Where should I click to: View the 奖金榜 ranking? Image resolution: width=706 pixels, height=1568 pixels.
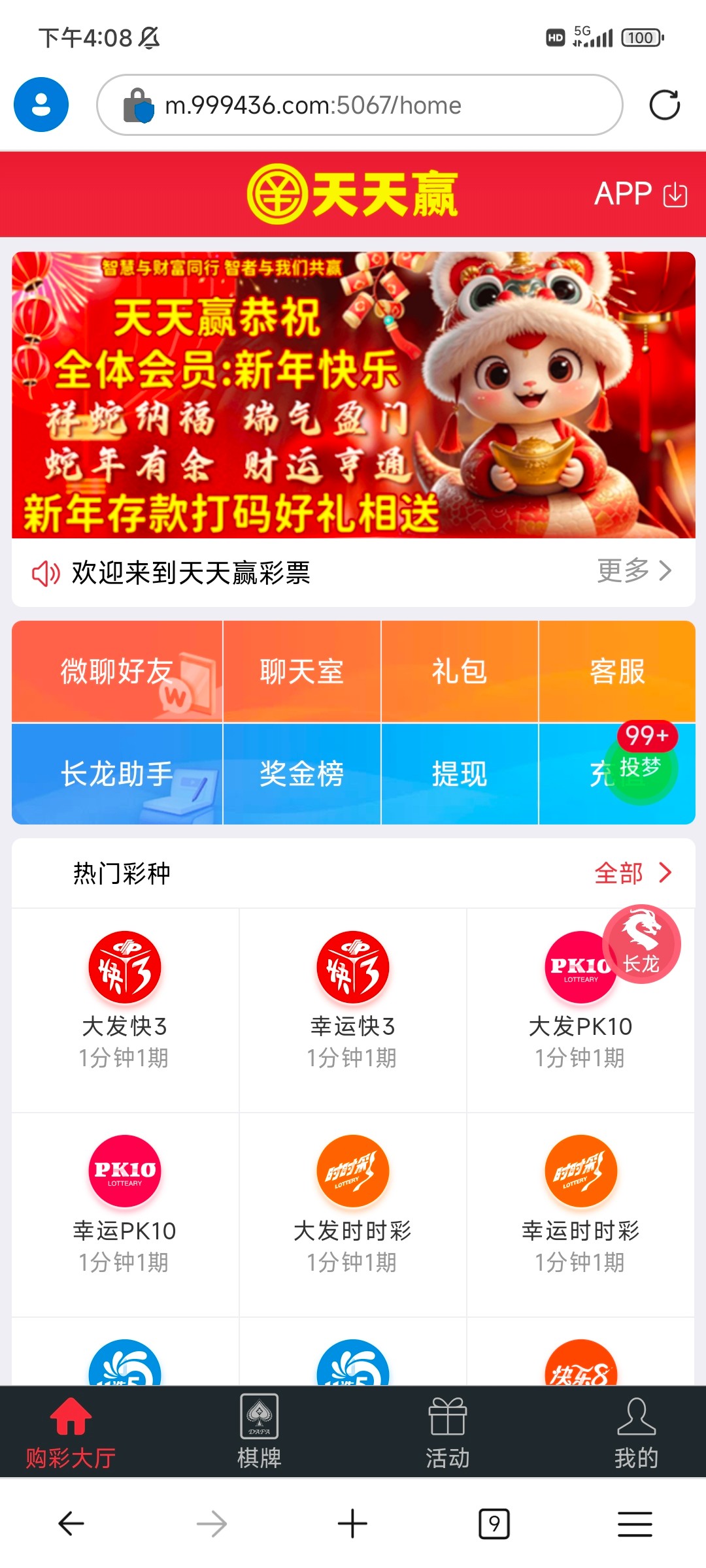pos(301,774)
